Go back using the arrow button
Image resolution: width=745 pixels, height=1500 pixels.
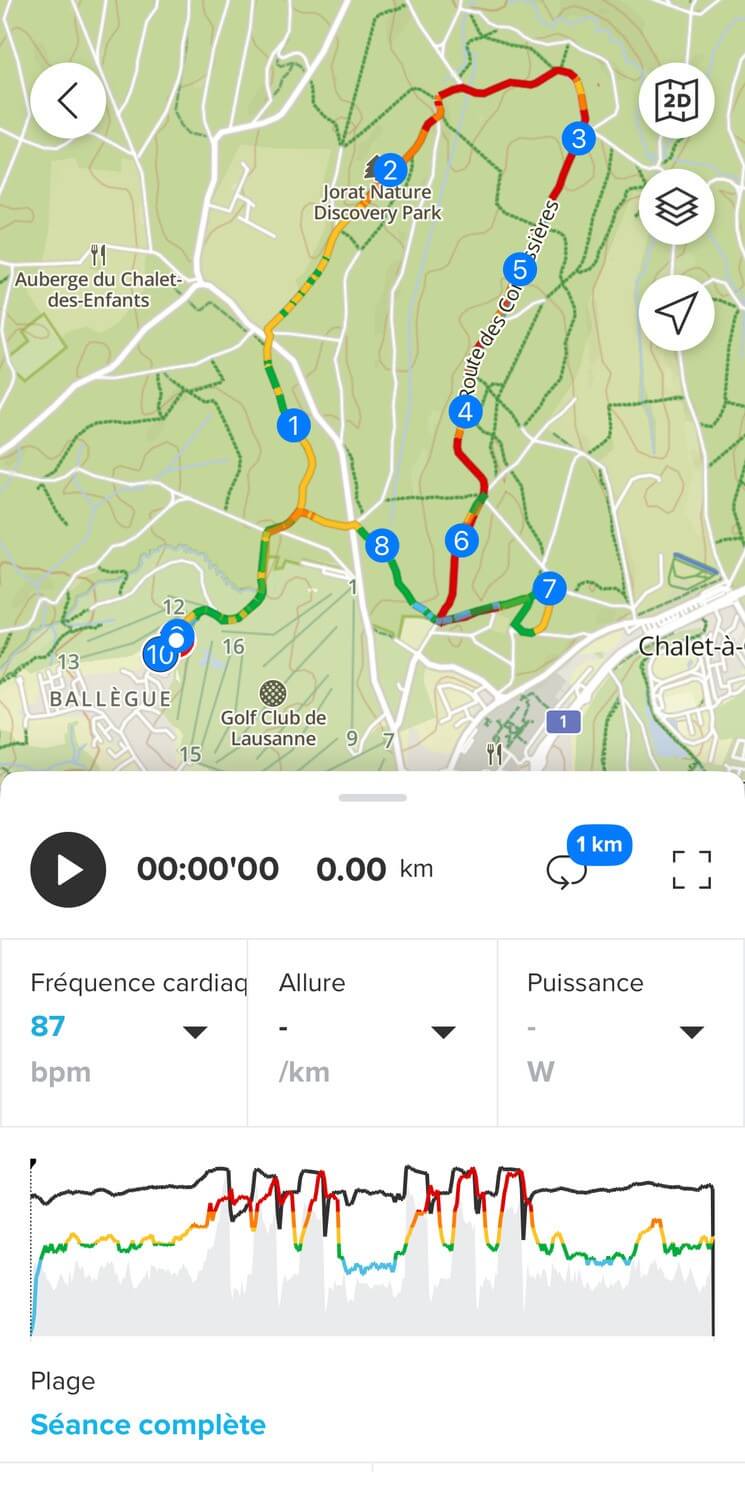pyautogui.click(x=68, y=100)
